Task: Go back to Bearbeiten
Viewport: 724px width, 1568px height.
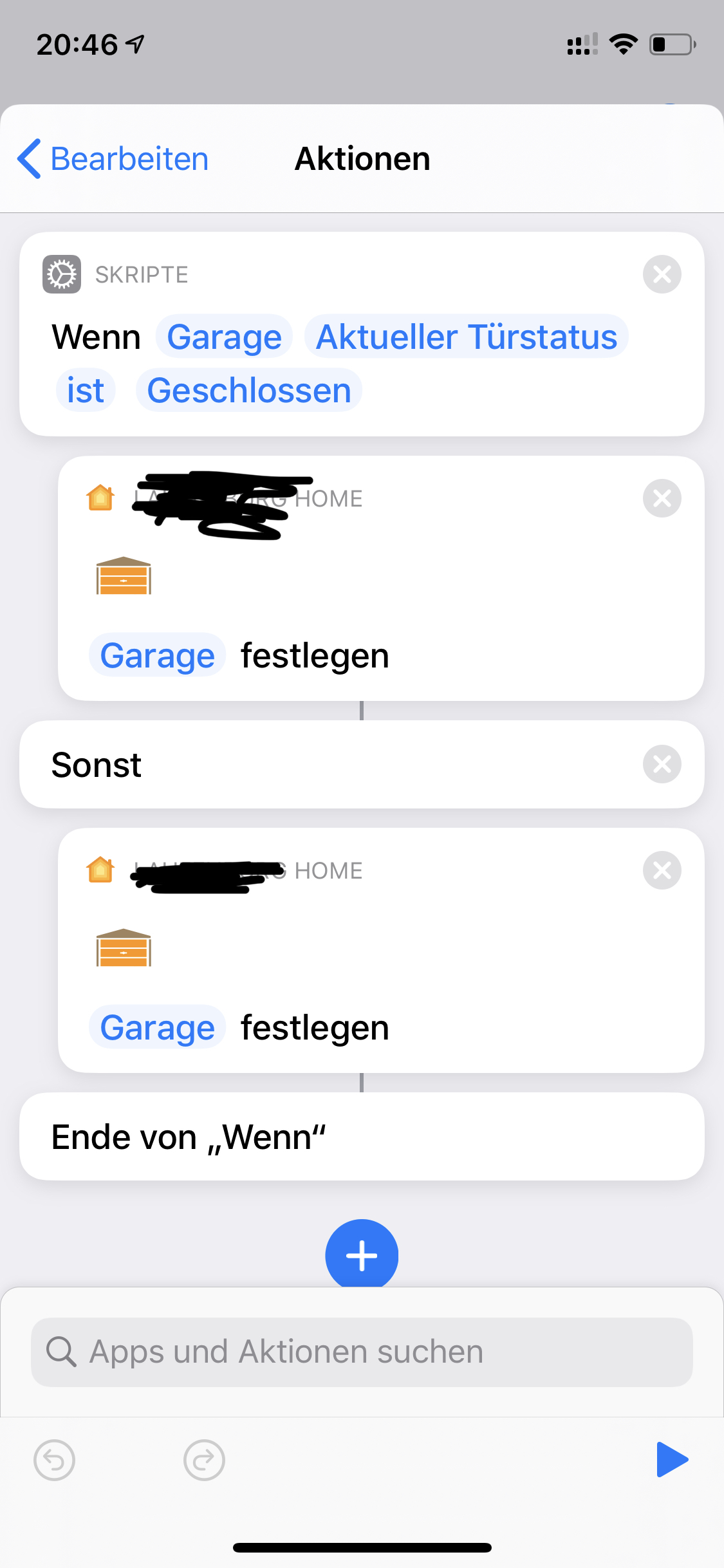Action: pyautogui.click(x=113, y=159)
